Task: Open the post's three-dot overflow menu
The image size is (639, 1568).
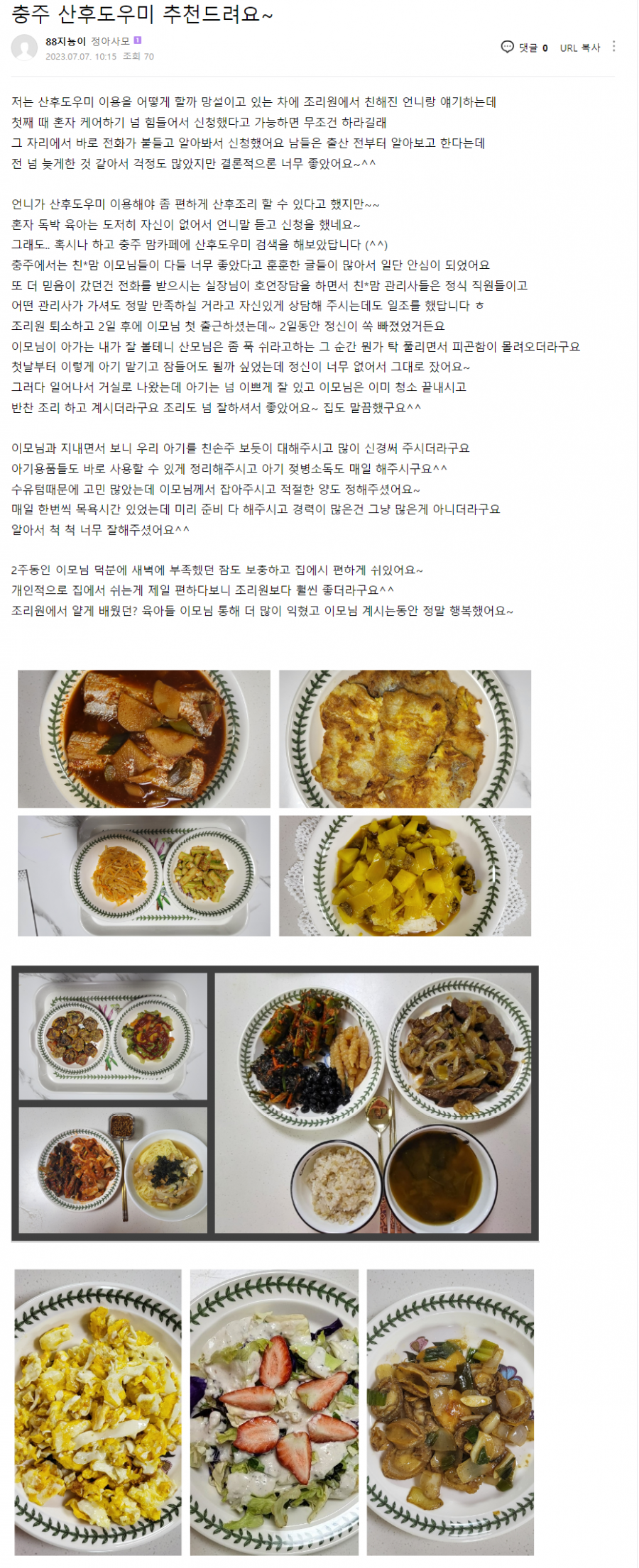Action: click(x=613, y=47)
